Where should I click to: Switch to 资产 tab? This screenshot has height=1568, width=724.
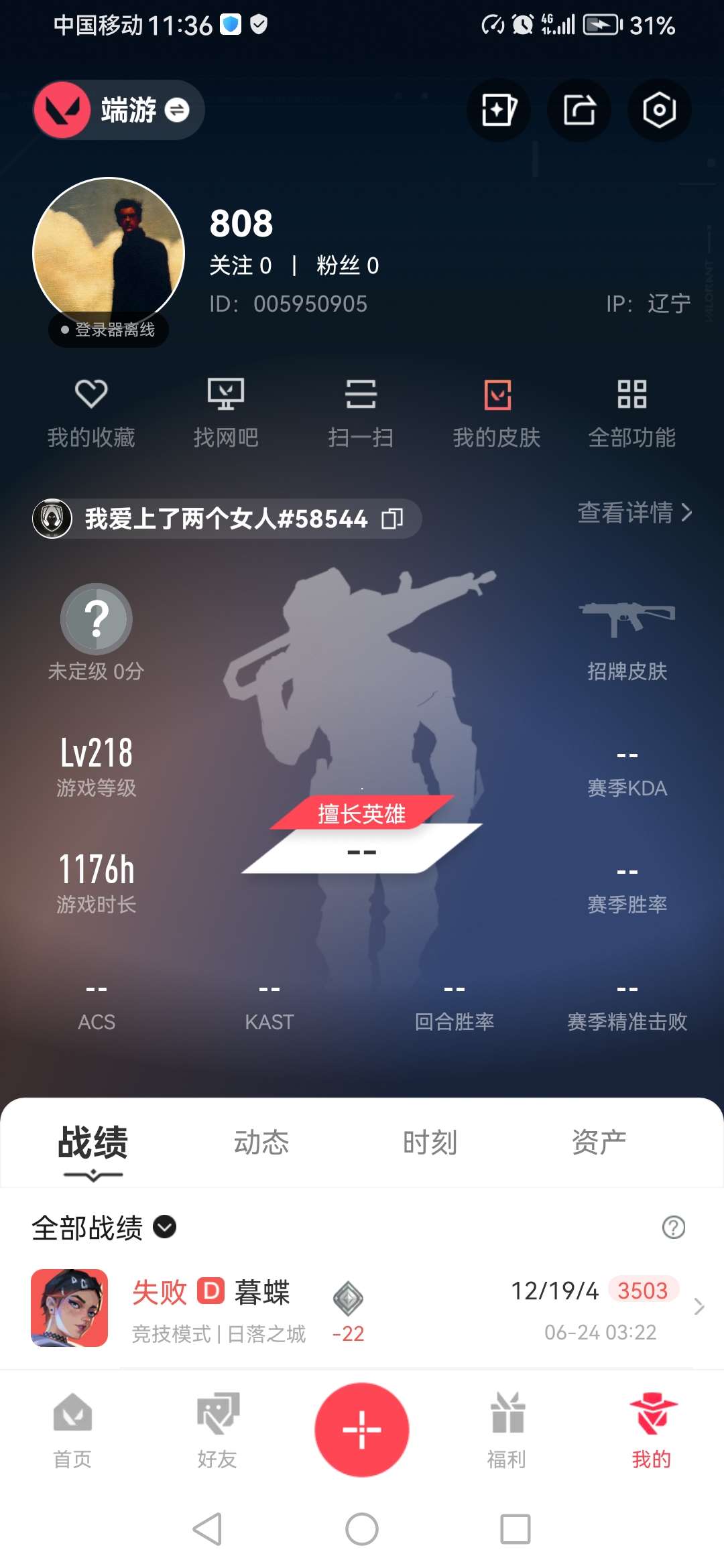[x=599, y=1142]
